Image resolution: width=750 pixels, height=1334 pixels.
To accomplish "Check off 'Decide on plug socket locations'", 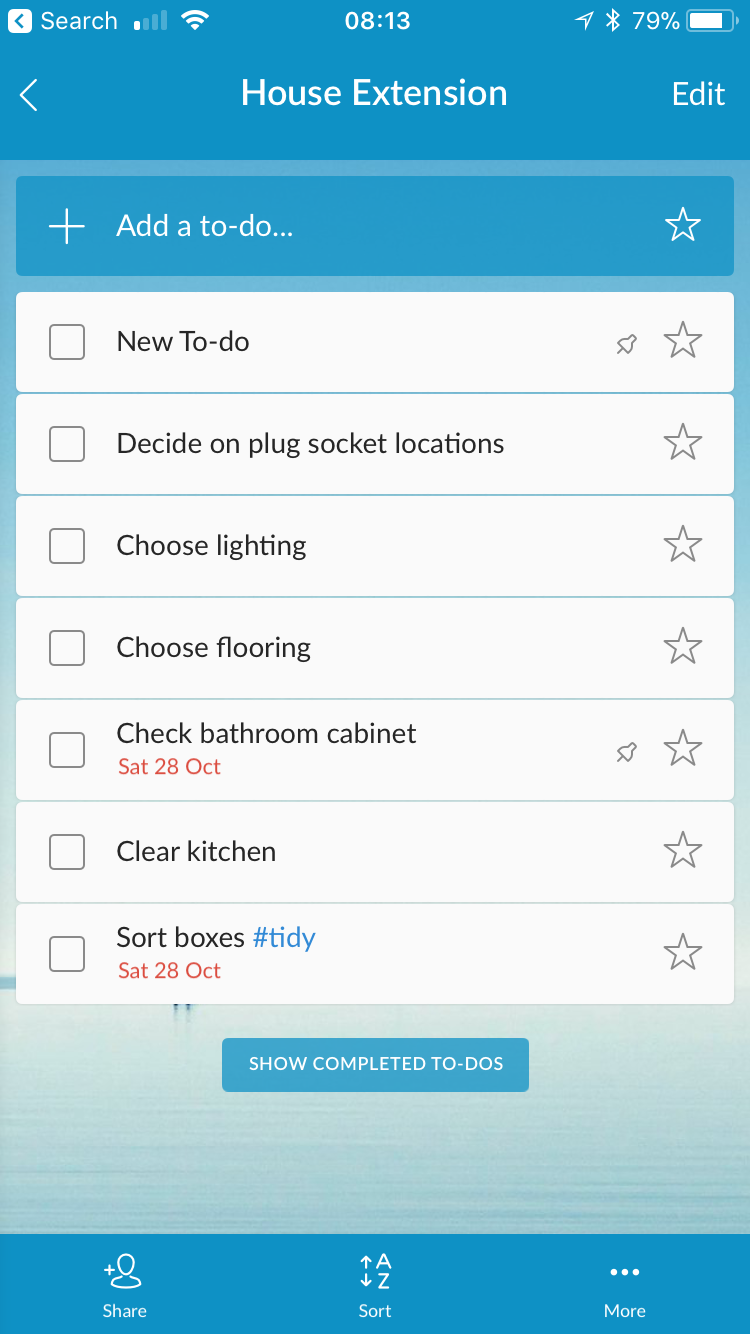I will click(x=66, y=443).
